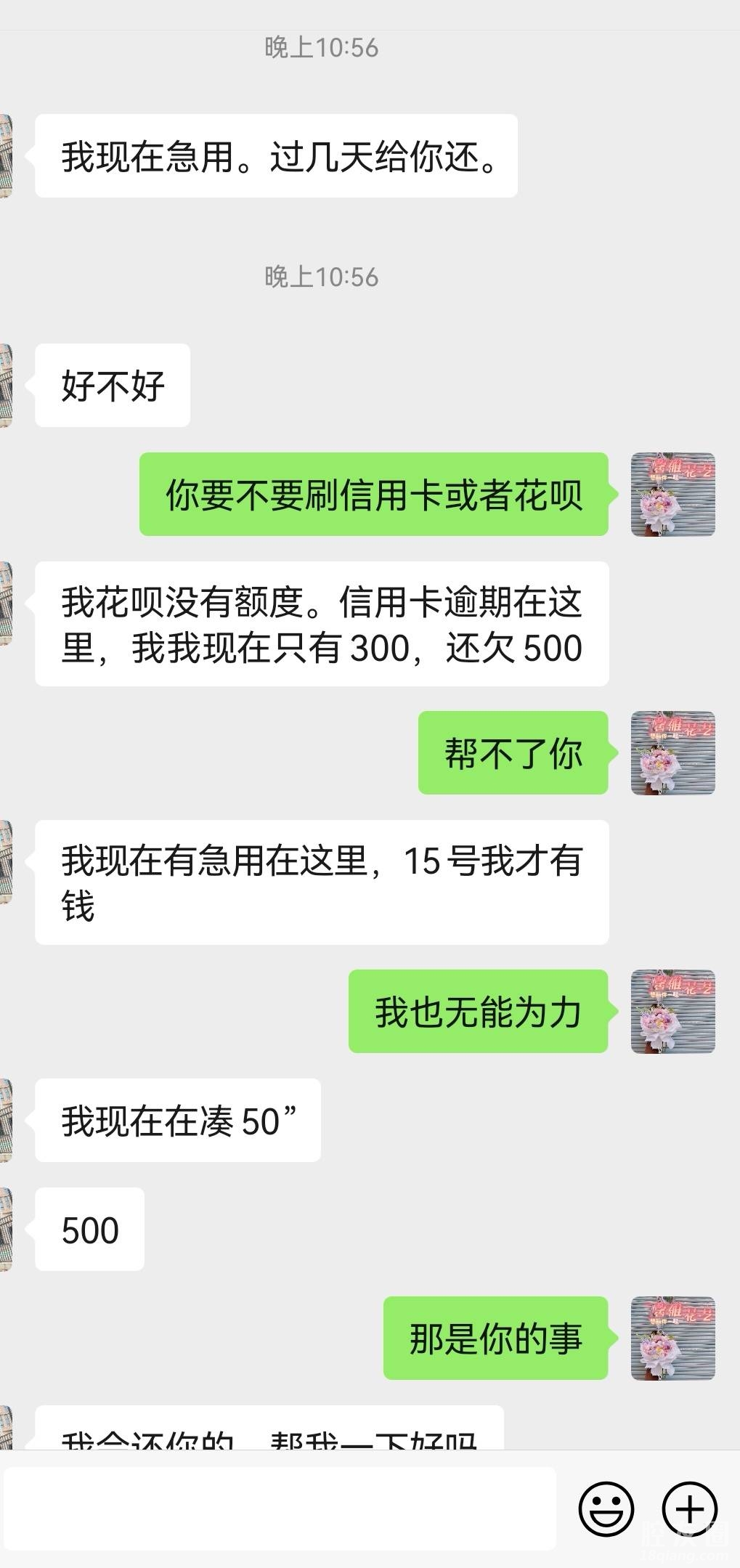Tap the message input field
Viewport: 740px width, 1568px height.
coord(280,1508)
